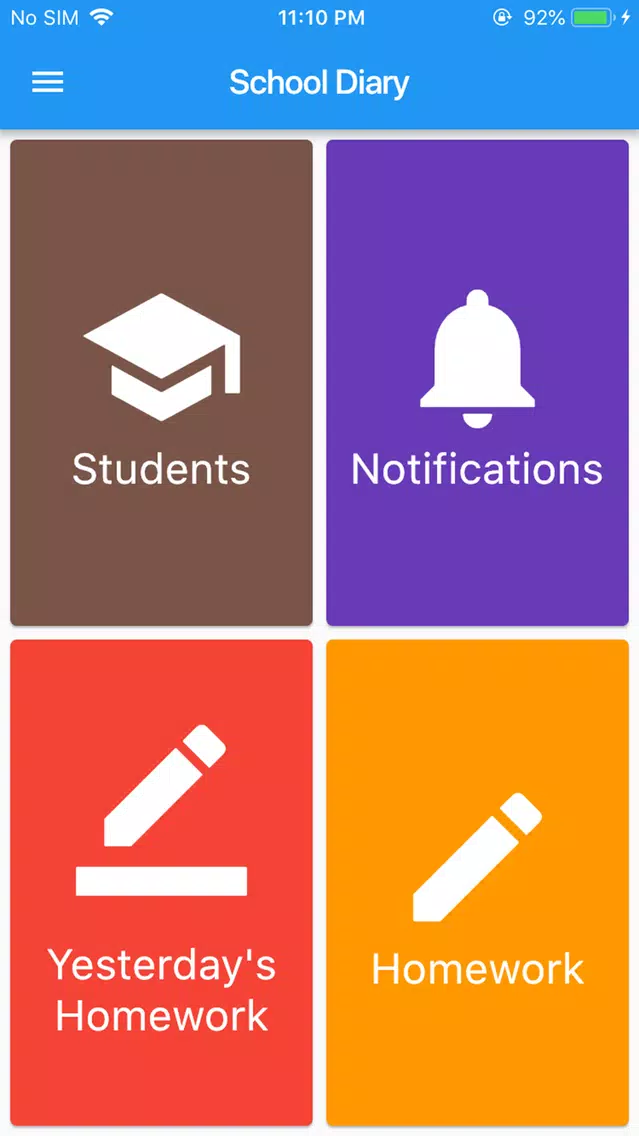The width and height of the screenshot is (639, 1136).
Task: Open the hamburger drawer menu
Action: (x=48, y=82)
